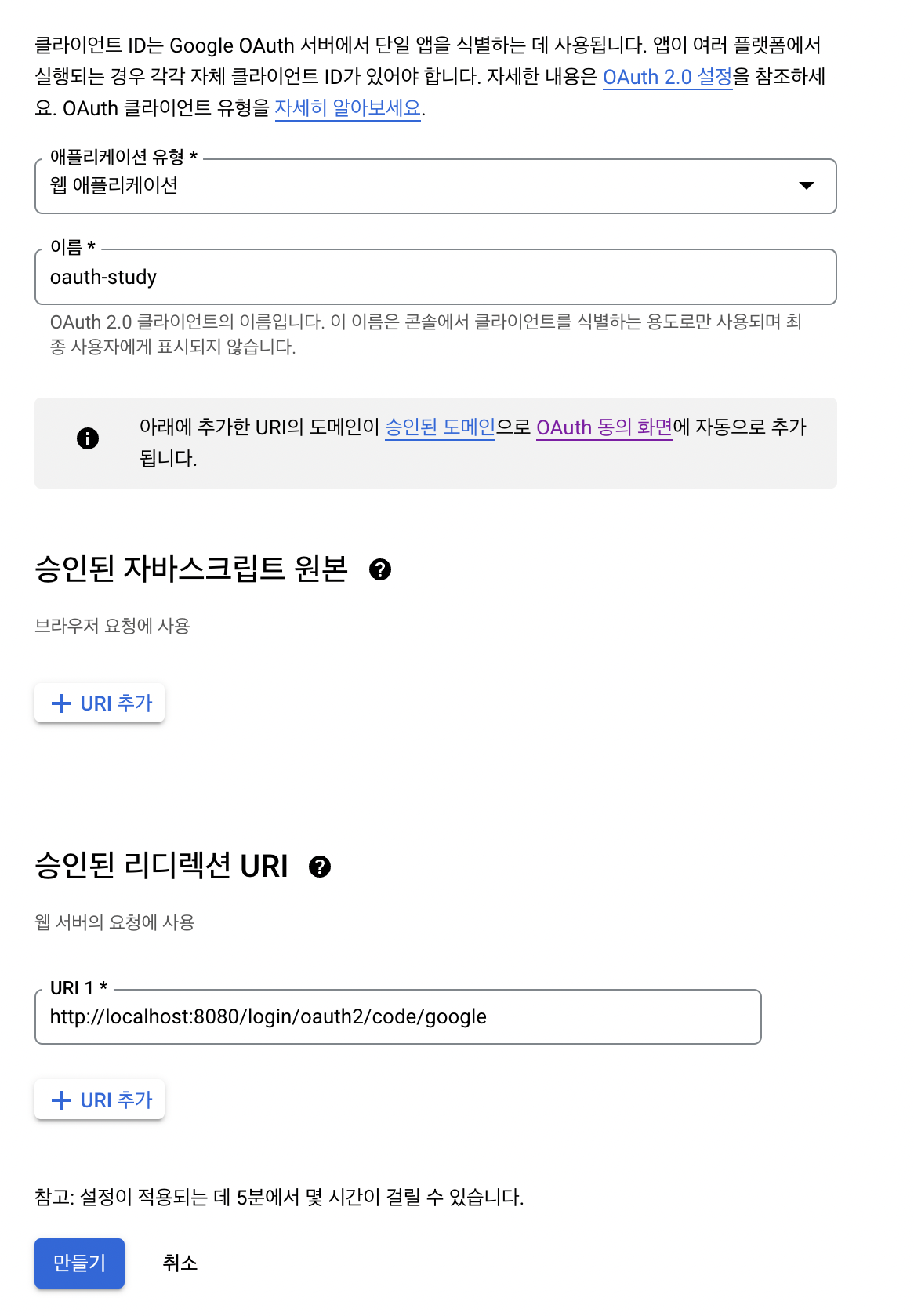Tap the URI 1 redirect field
914x1316 pixels.
[397, 1016]
